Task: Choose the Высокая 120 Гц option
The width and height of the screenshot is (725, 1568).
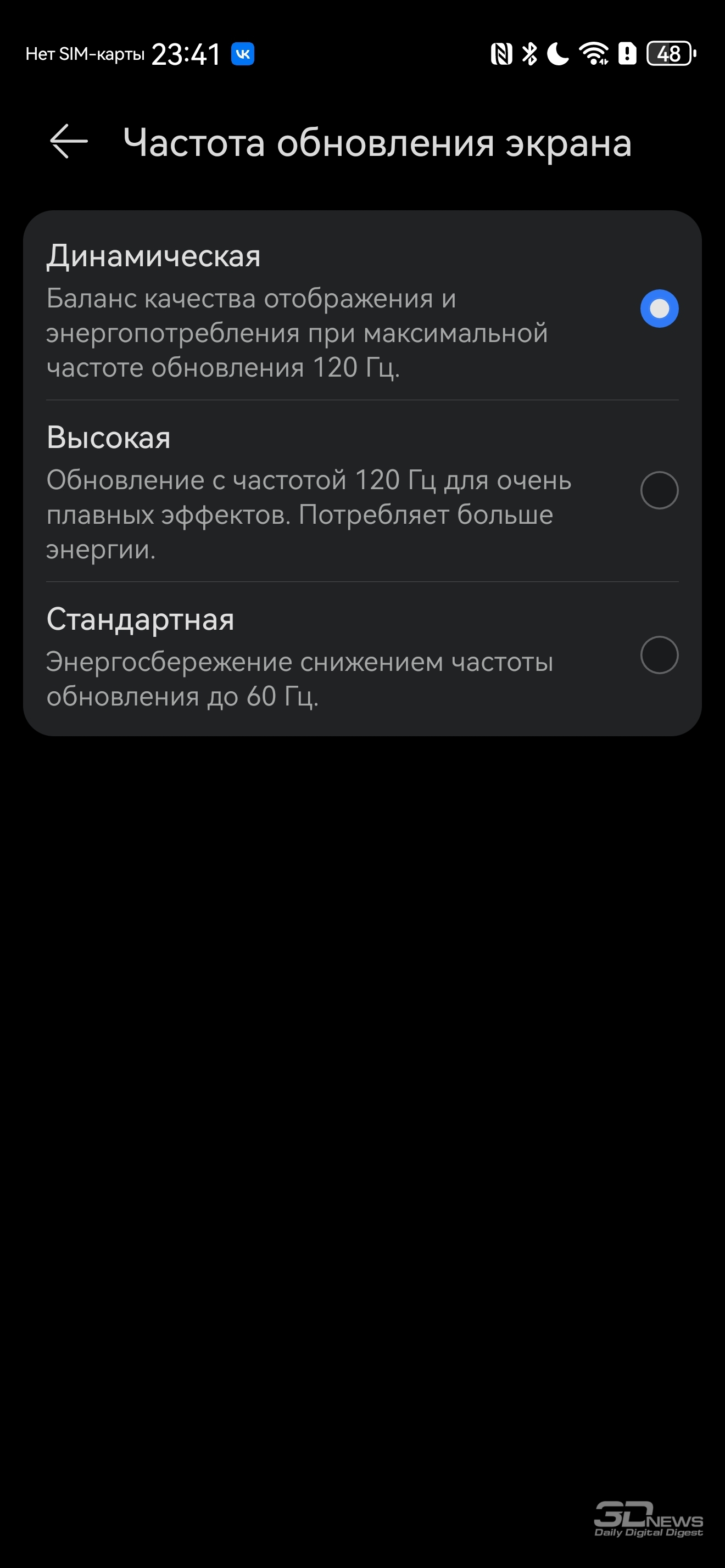Action: coord(659,490)
